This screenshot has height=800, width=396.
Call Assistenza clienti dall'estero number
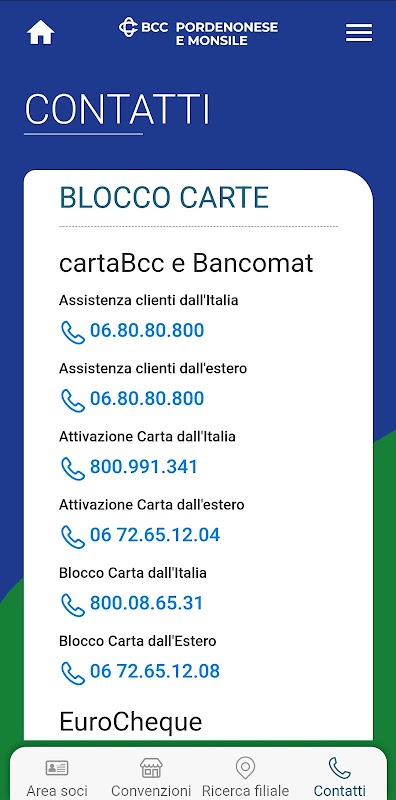click(x=132, y=399)
